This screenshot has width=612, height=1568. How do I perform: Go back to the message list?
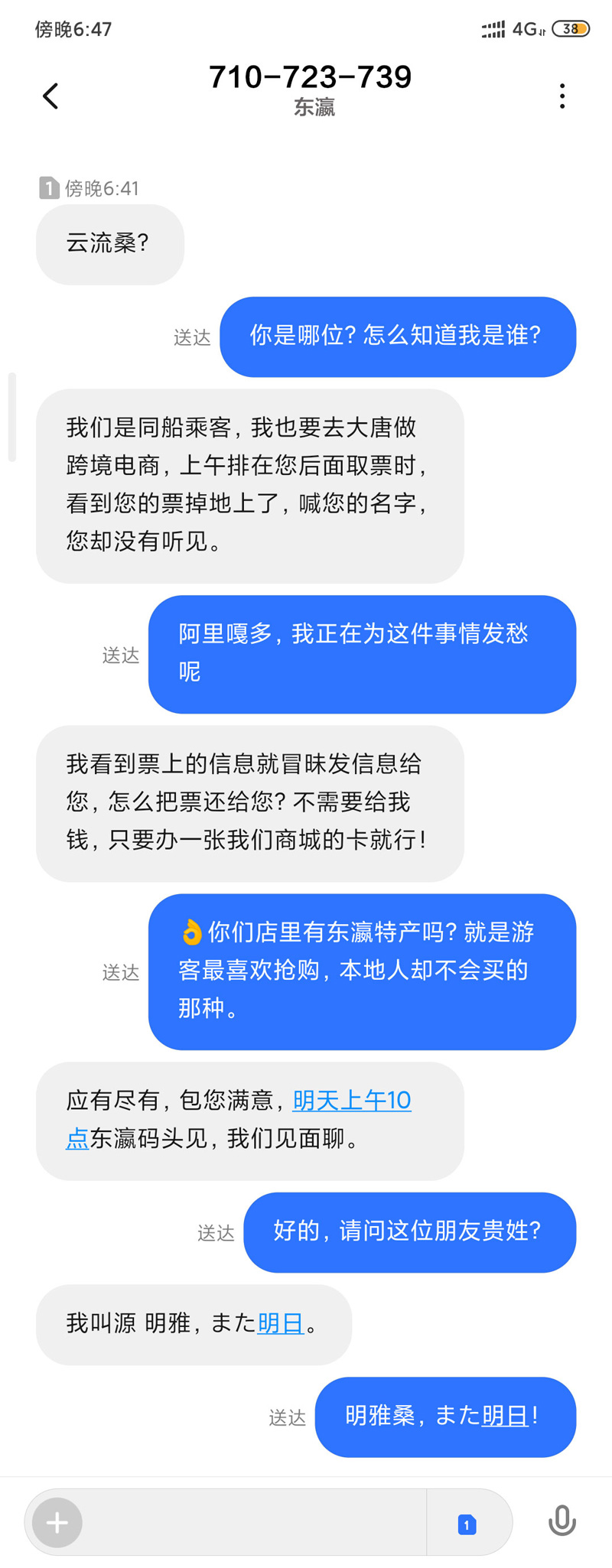(50, 96)
